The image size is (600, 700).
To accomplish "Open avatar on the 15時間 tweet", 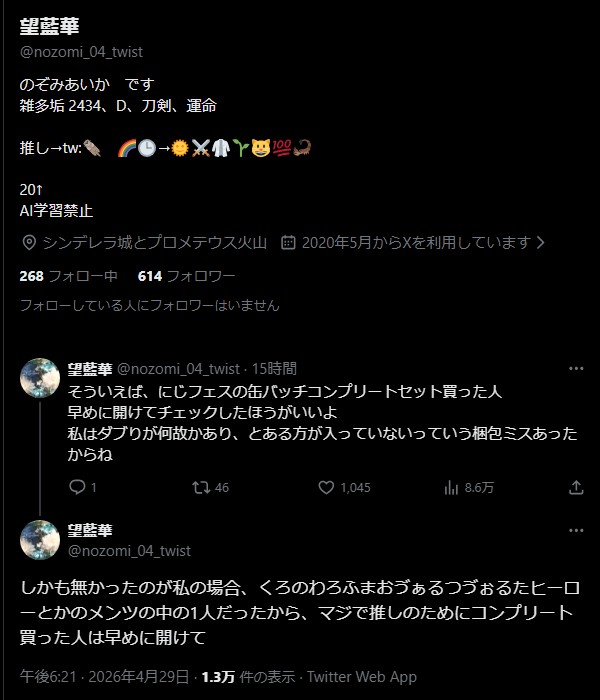I will 40,378.
